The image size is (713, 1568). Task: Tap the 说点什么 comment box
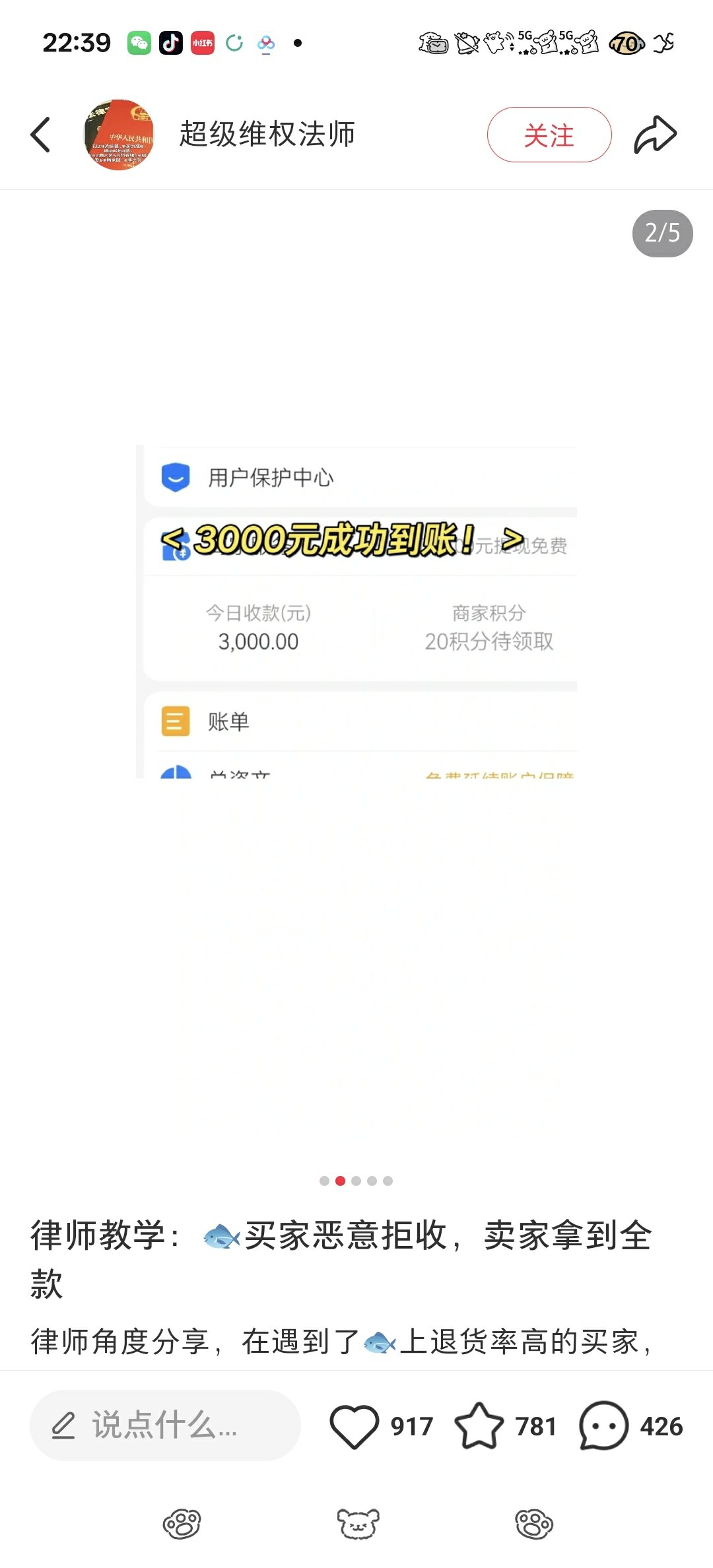click(x=165, y=1425)
